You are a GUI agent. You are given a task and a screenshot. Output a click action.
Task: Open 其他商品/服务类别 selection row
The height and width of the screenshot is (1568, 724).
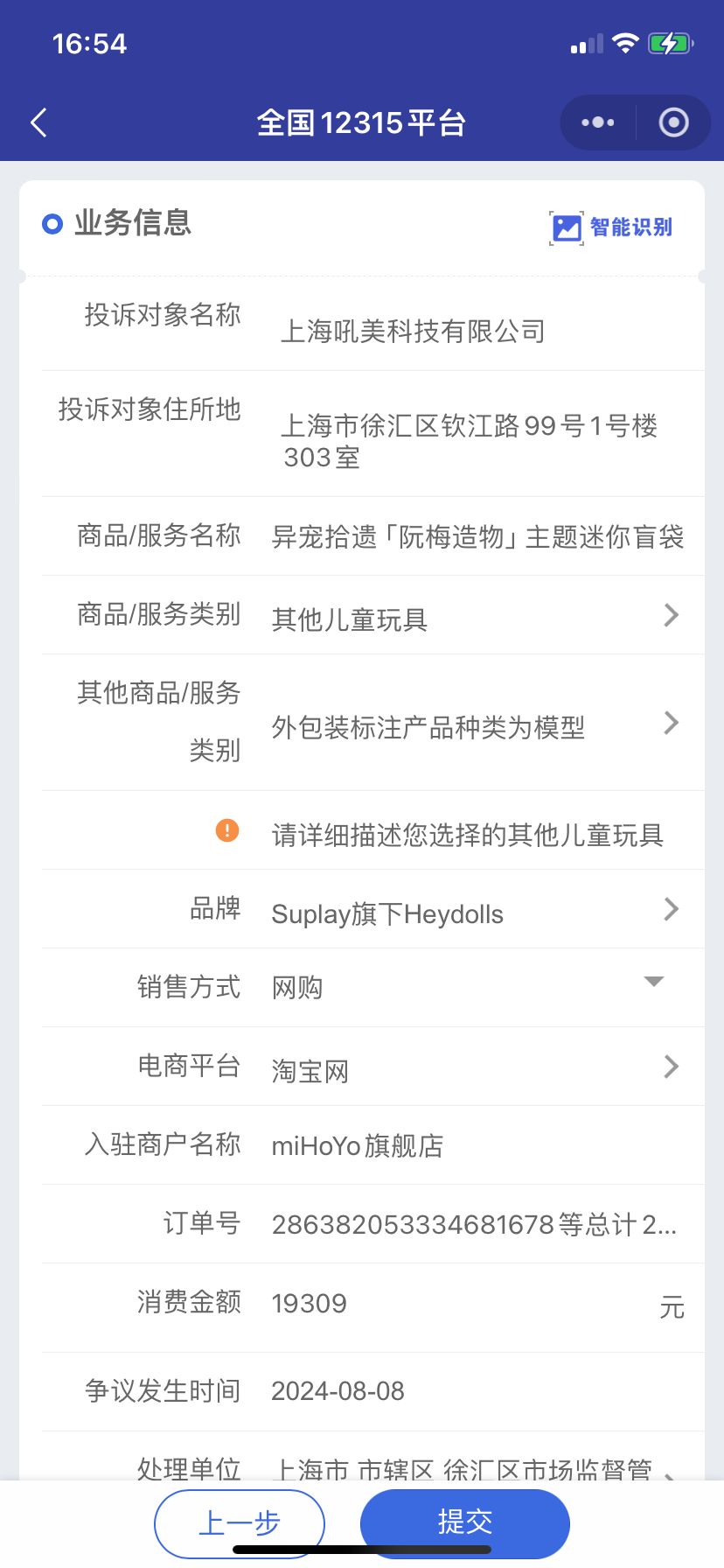coord(472,726)
